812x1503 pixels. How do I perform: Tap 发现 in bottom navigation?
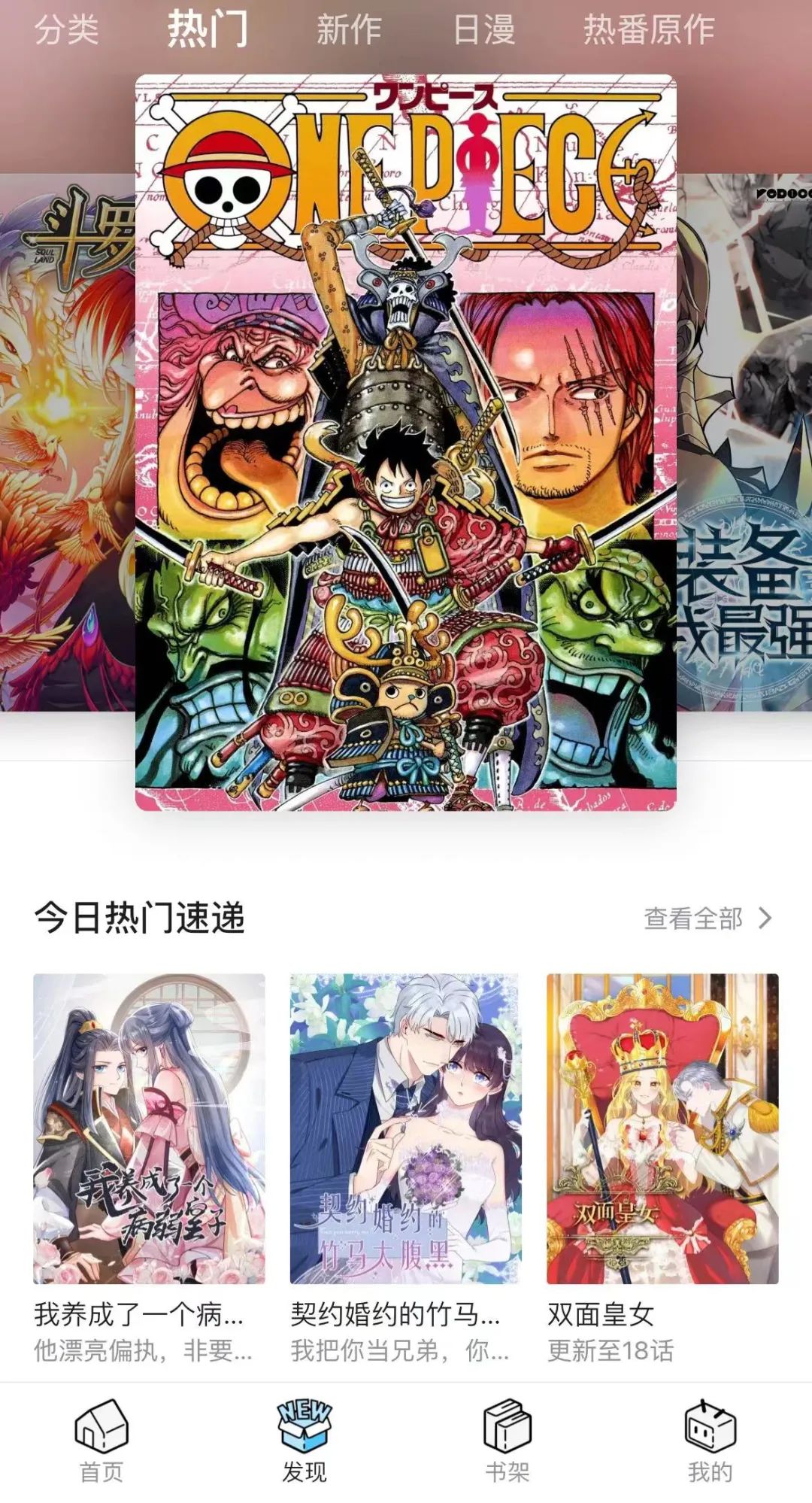click(x=304, y=1441)
